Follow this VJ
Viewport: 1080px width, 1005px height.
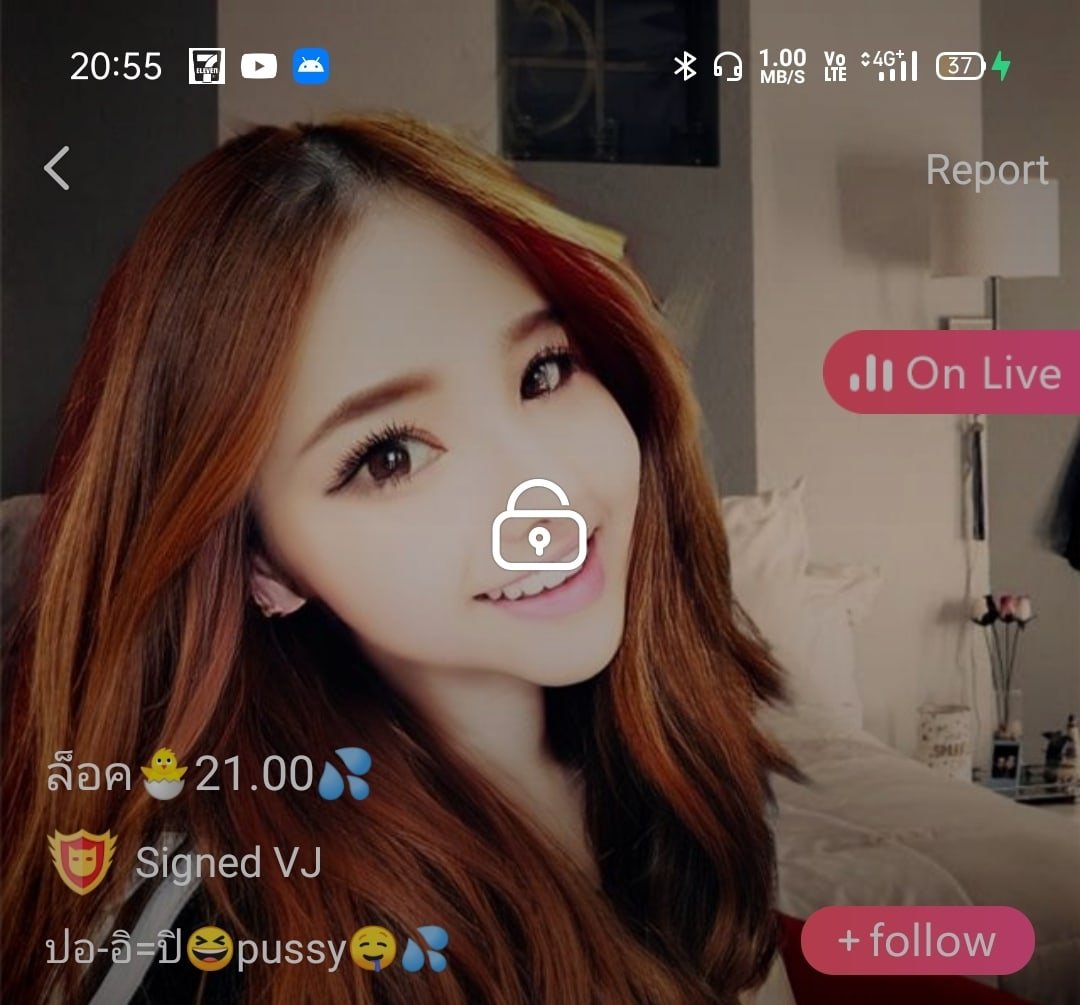tap(917, 941)
